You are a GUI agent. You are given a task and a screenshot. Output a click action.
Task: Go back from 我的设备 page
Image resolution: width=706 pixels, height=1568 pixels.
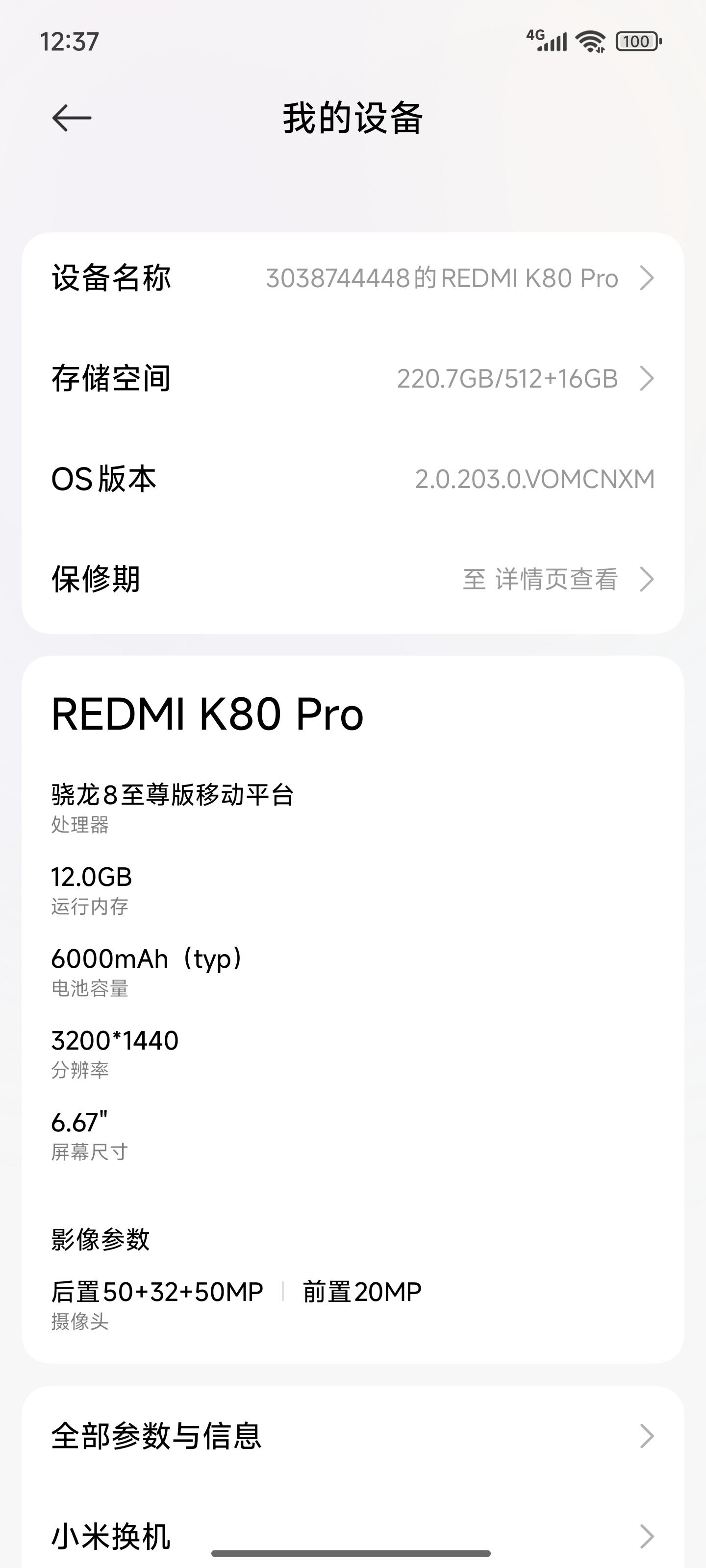[72, 118]
